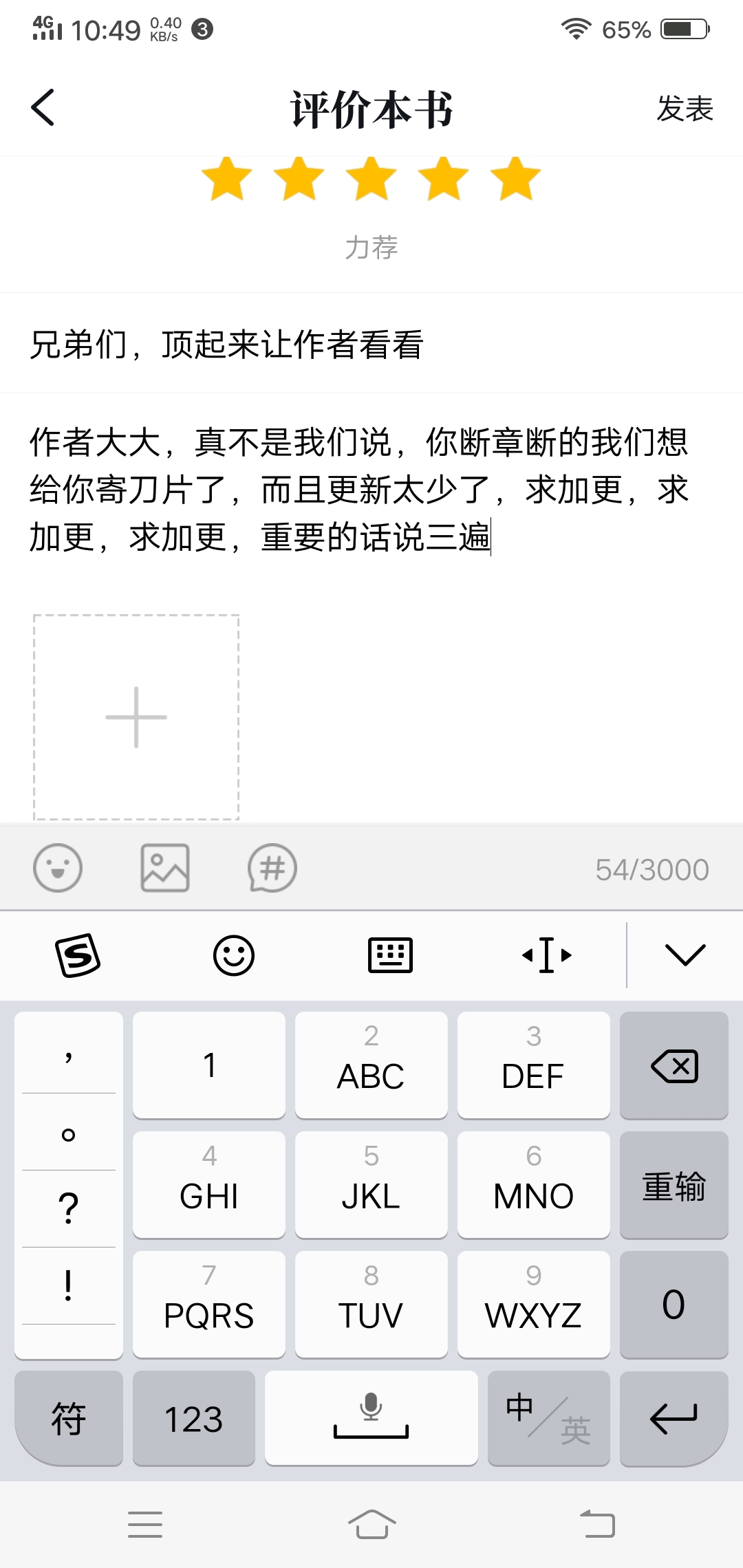
Task: Toggle Chinese/English input mode
Action: 548,1419
